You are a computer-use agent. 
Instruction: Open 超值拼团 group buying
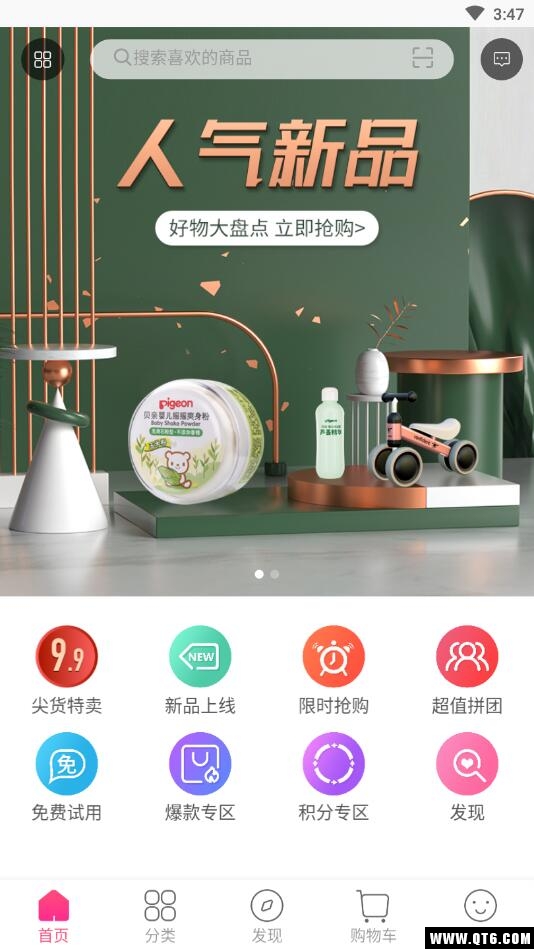click(x=467, y=670)
